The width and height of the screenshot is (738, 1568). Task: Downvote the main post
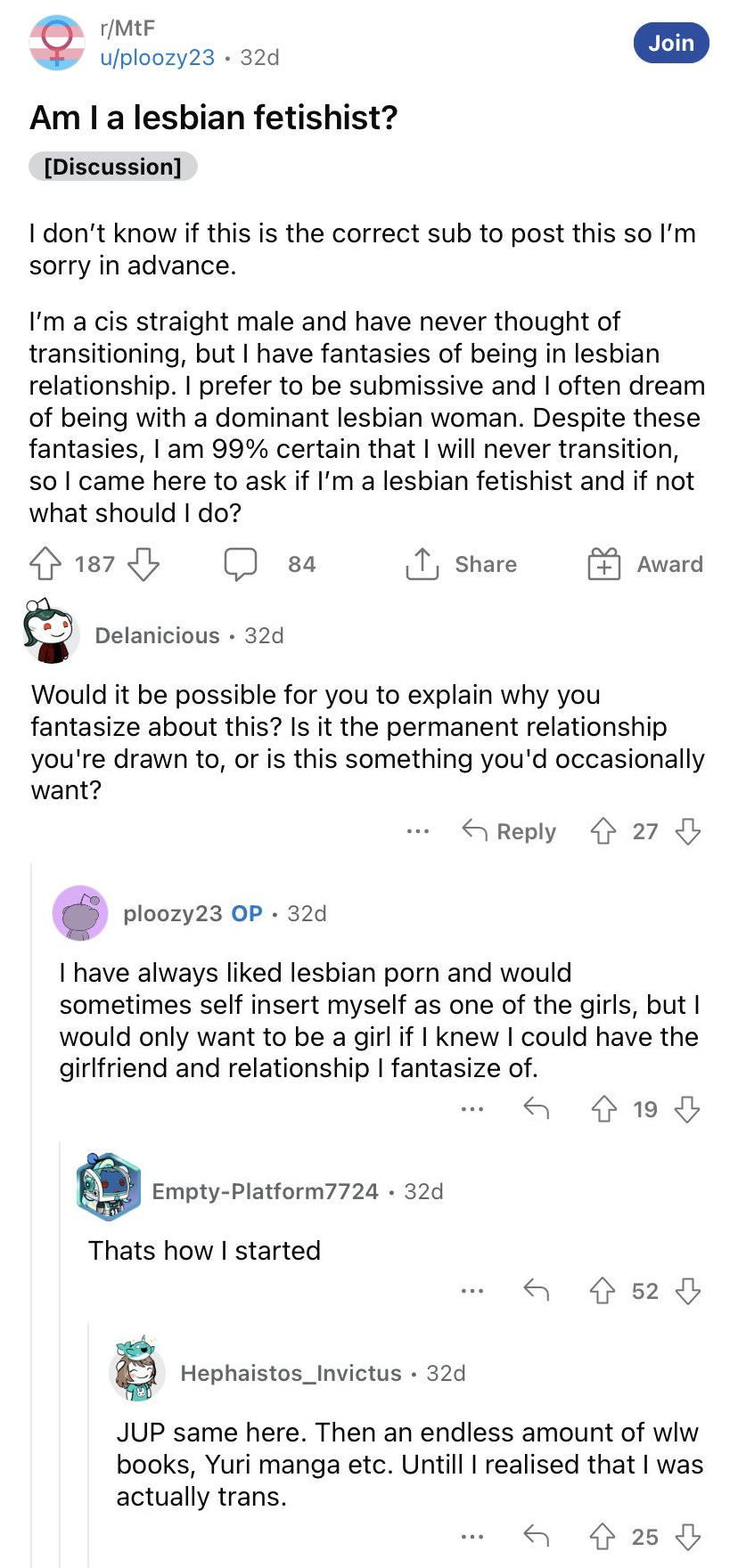[143, 564]
